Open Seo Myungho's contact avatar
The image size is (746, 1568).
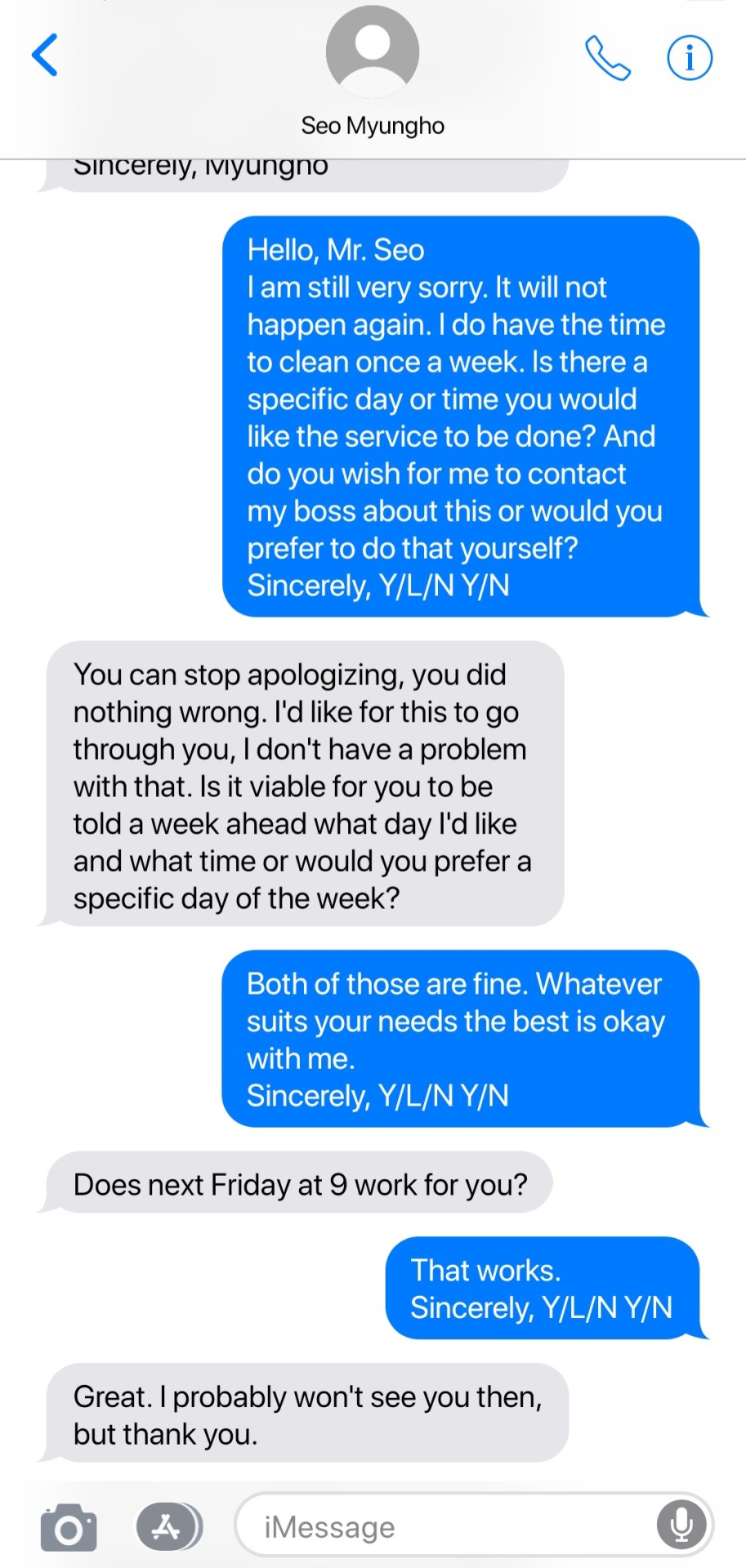[373, 53]
